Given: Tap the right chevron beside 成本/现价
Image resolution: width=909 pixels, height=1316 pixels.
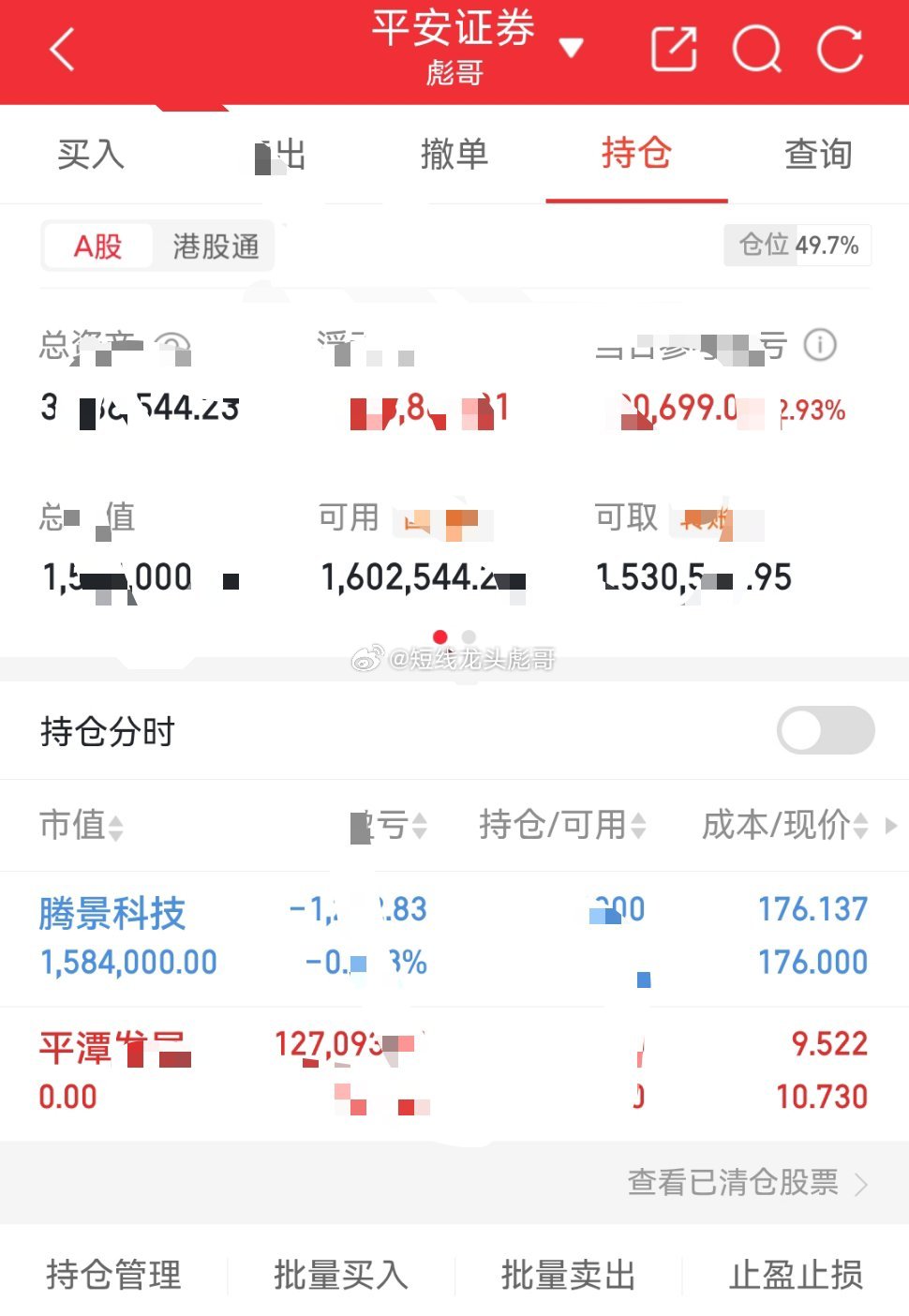Looking at the screenshot, I should point(890,826).
